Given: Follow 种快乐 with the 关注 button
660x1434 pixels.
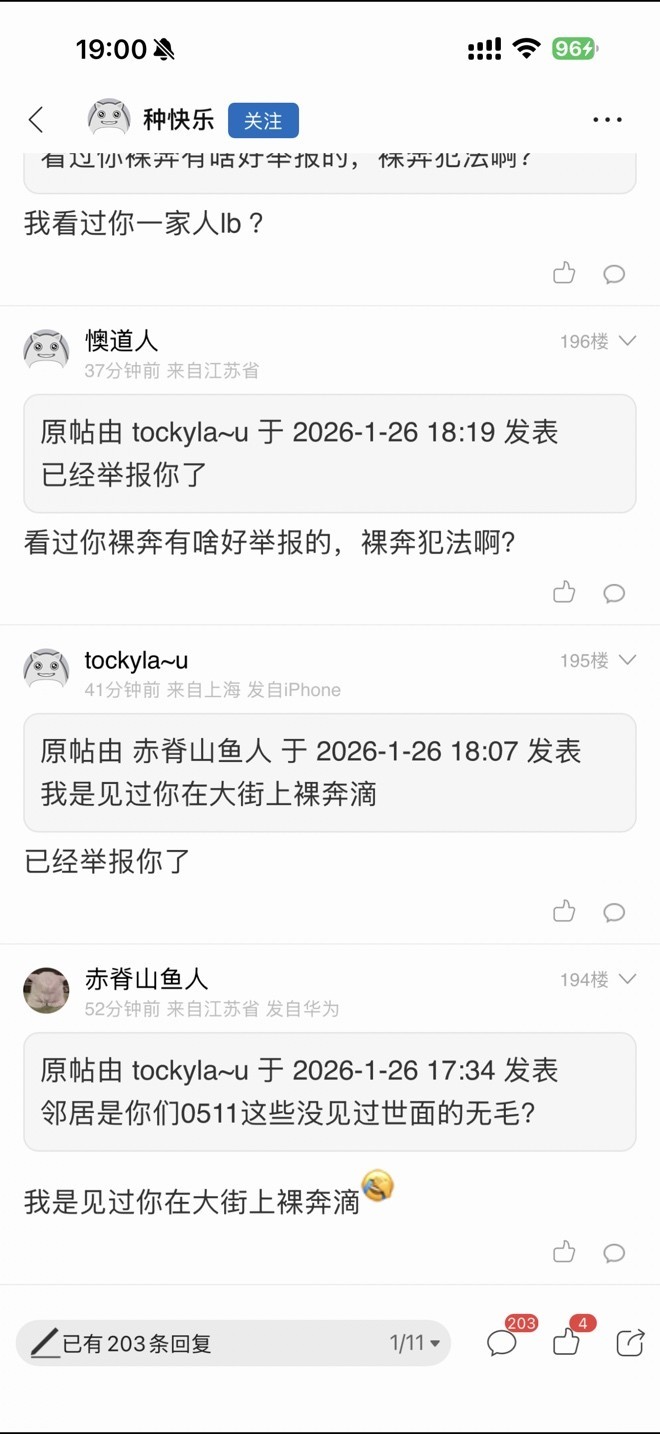Looking at the screenshot, I should 263,121.
